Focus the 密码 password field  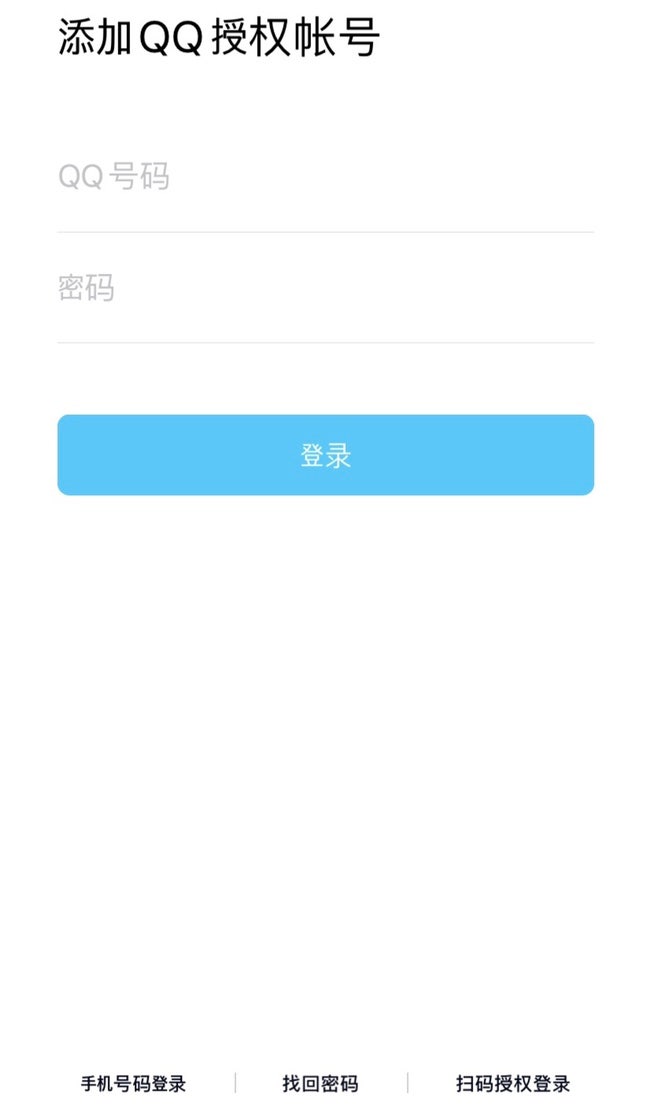click(x=325, y=288)
